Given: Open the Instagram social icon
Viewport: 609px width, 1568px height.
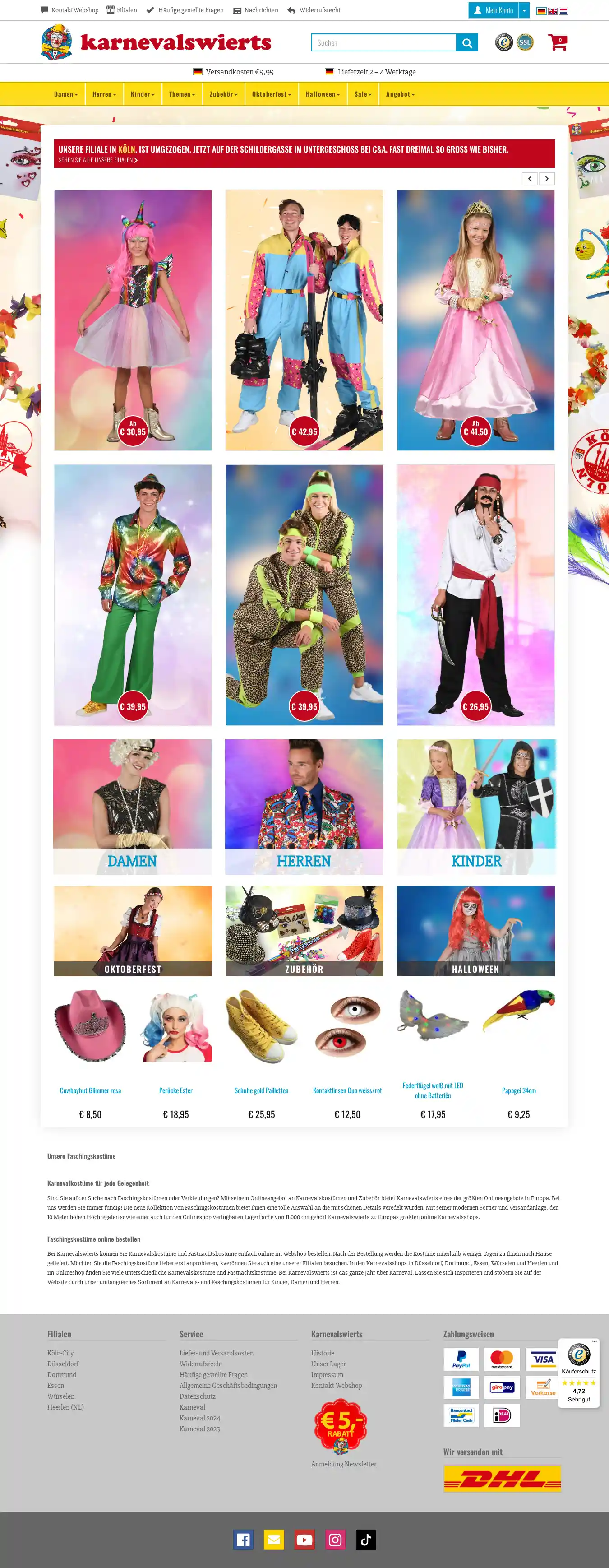Looking at the screenshot, I should 335,1540.
